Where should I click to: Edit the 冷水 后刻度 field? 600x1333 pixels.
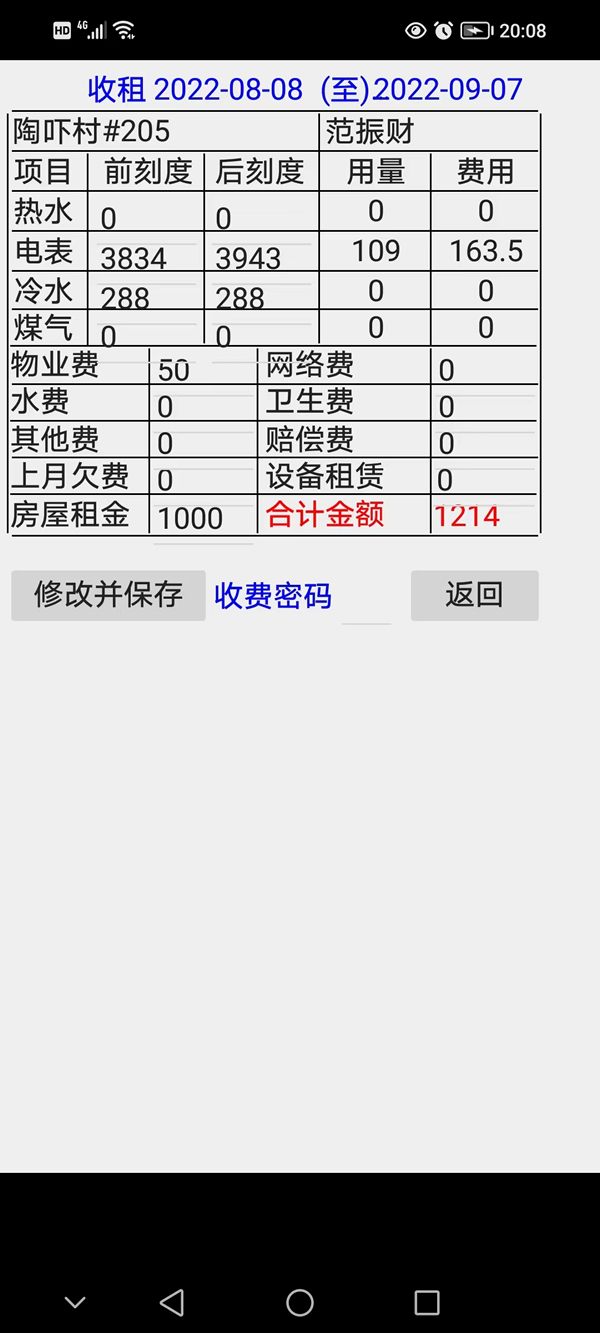point(260,297)
